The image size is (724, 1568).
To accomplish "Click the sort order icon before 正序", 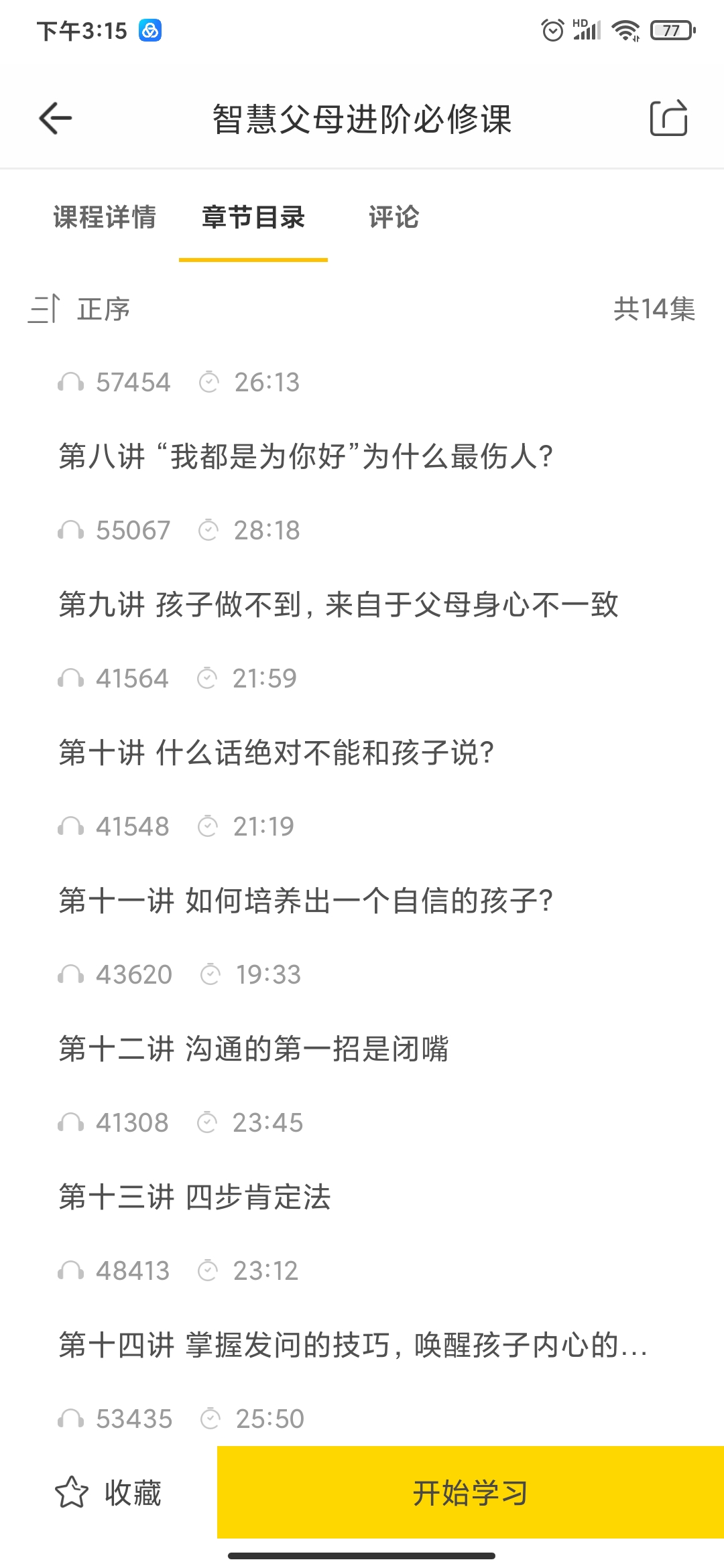I will 44,310.
